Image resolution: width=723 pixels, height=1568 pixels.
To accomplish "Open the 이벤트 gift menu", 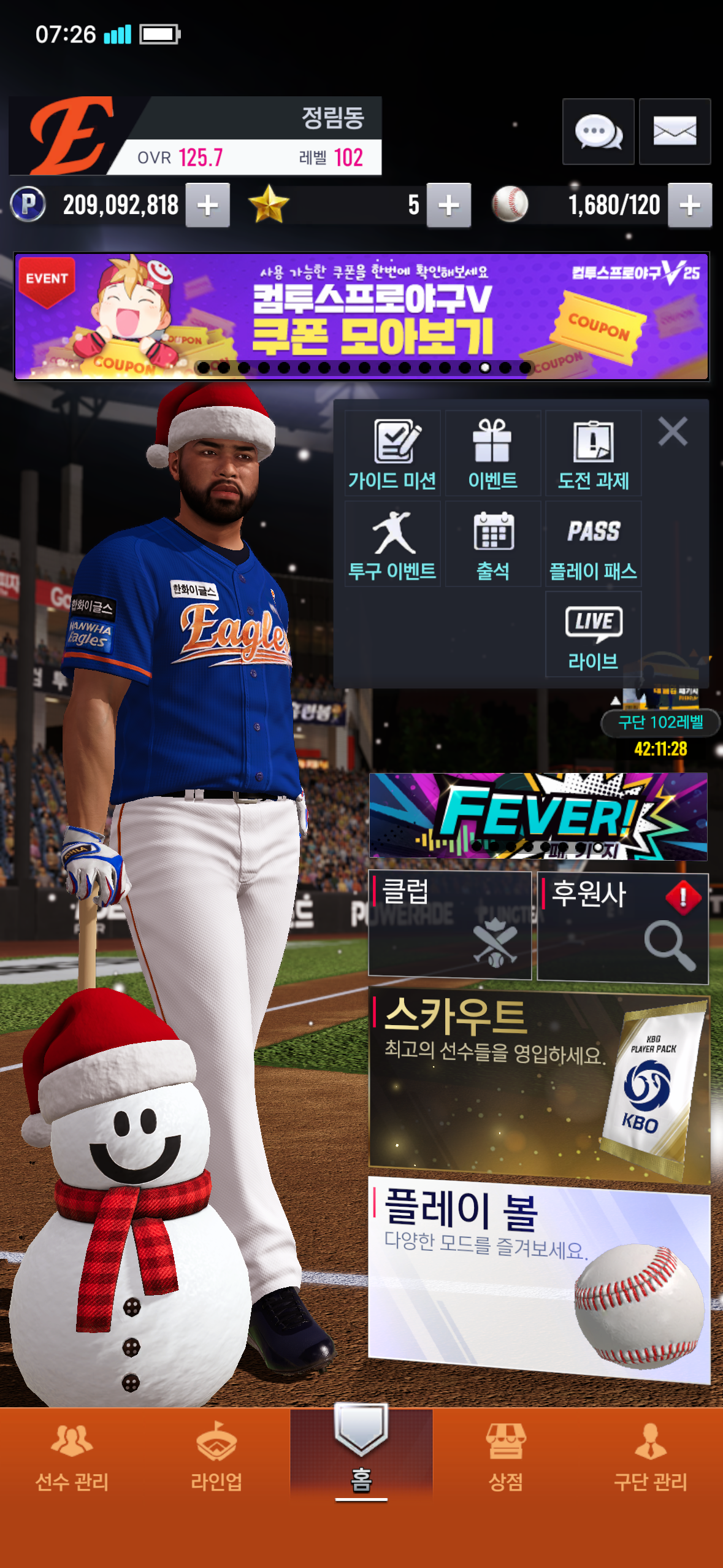I will tap(492, 454).
